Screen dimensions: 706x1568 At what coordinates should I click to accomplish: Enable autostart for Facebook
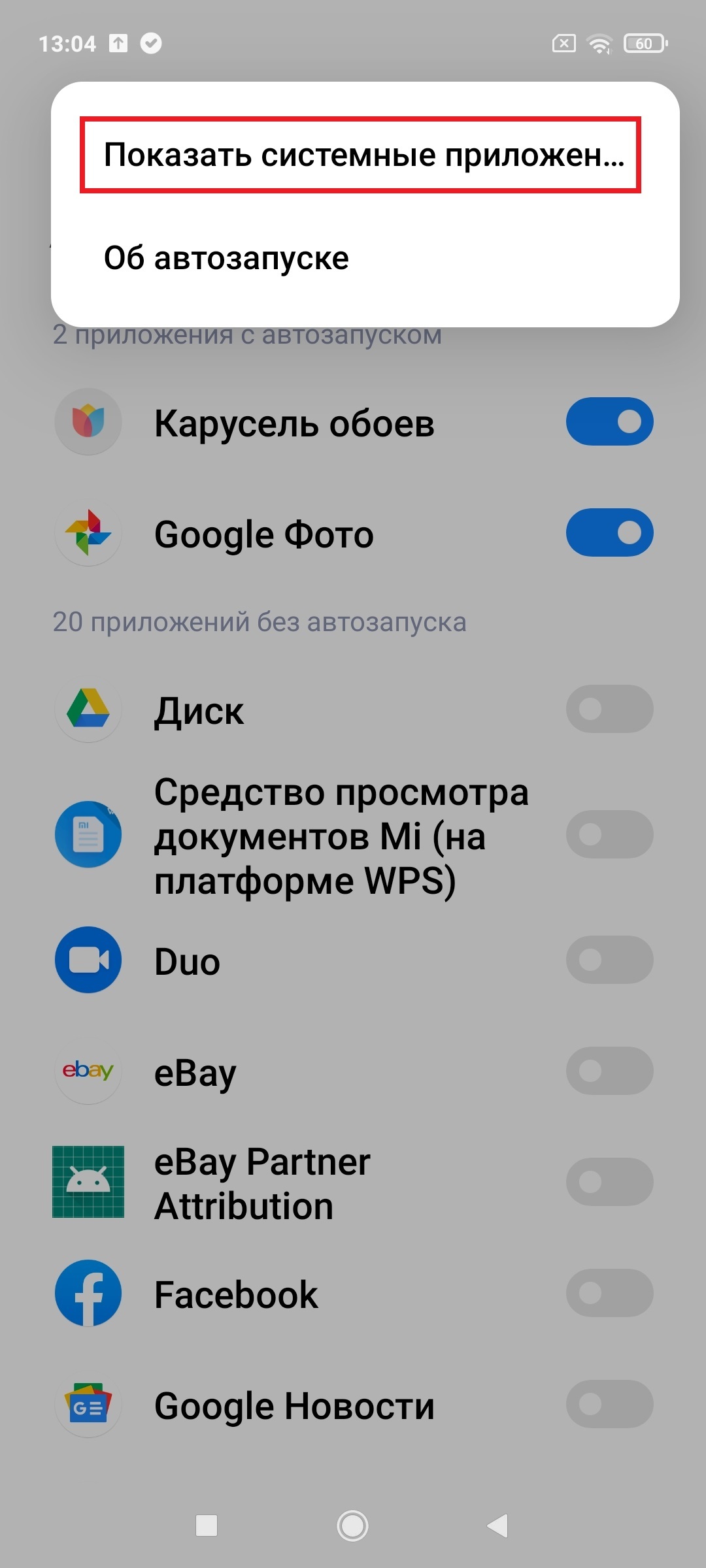pos(609,1294)
